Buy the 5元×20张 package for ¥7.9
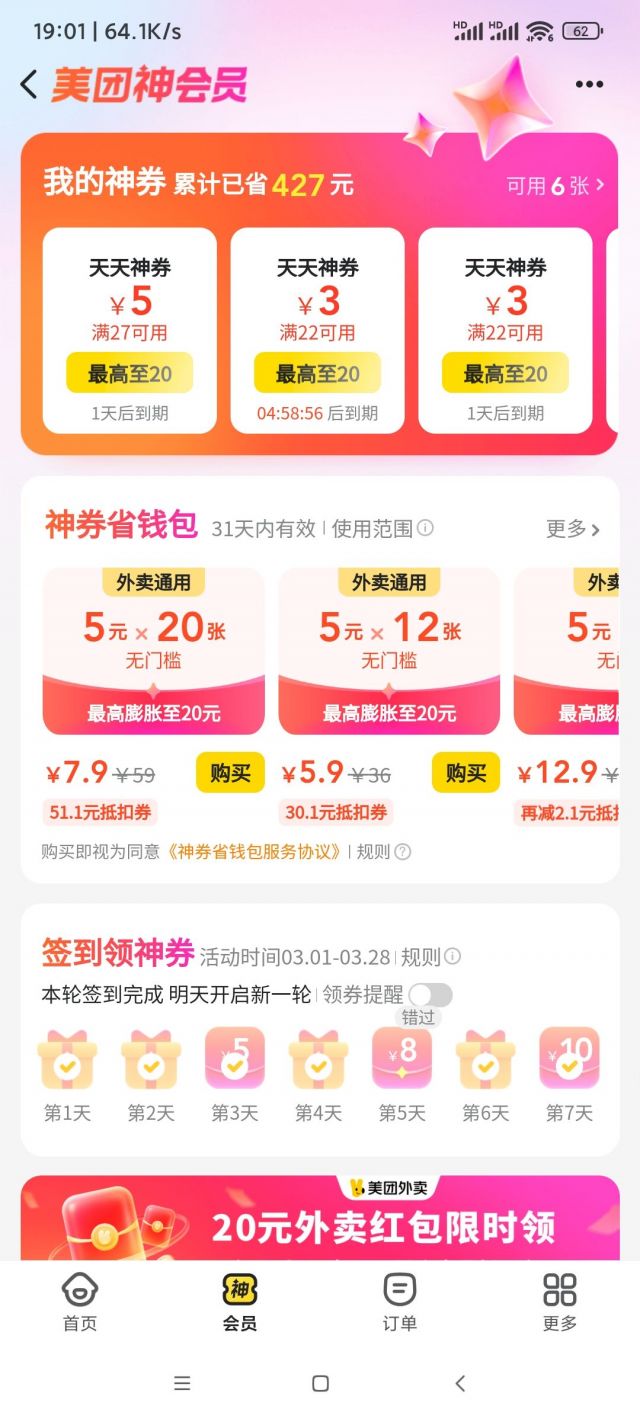The image size is (640, 1422). tap(230, 773)
